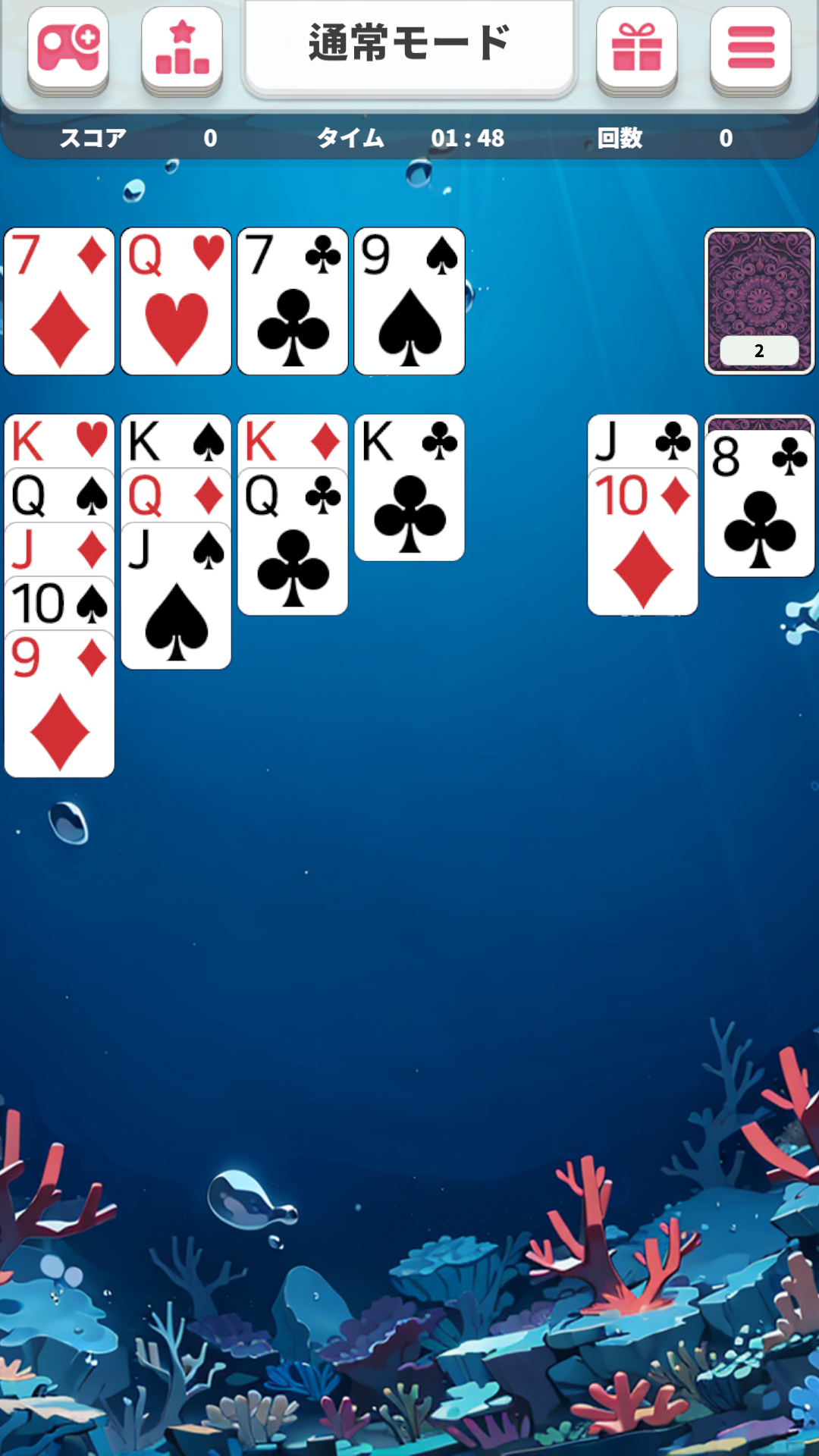Image resolution: width=819 pixels, height=1456 pixels.
Task: Tap the queen of hearts foundation
Action: coord(176,301)
